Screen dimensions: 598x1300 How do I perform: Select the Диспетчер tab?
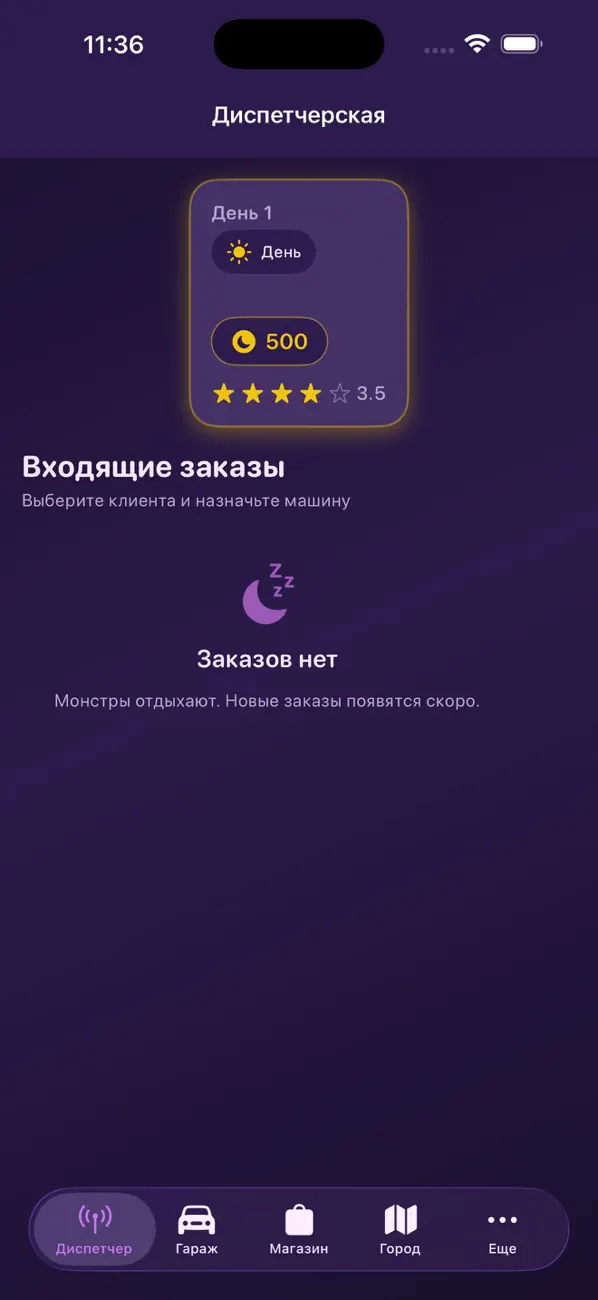[x=94, y=1229]
